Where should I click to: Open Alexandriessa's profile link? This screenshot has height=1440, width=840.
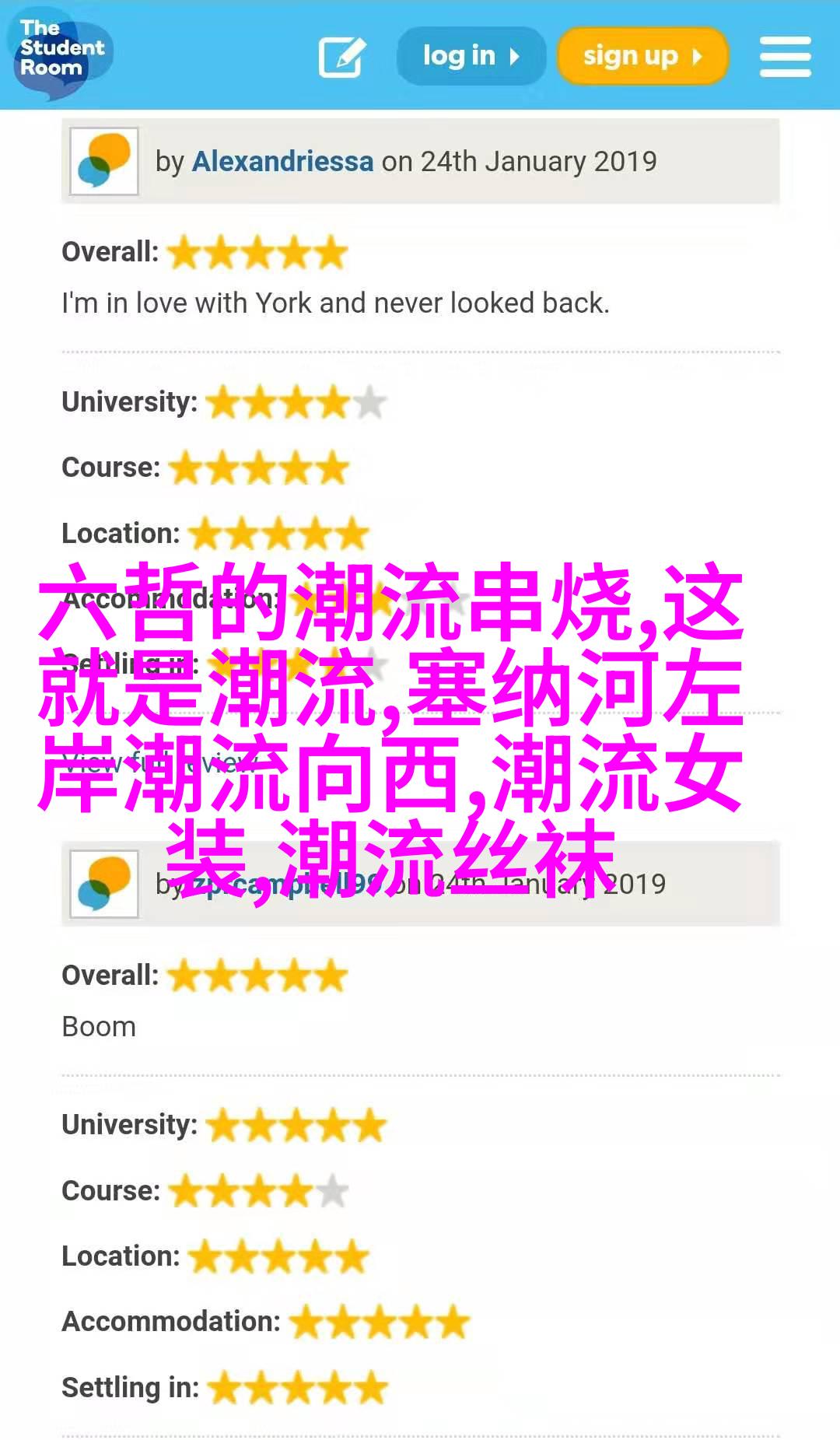point(282,161)
